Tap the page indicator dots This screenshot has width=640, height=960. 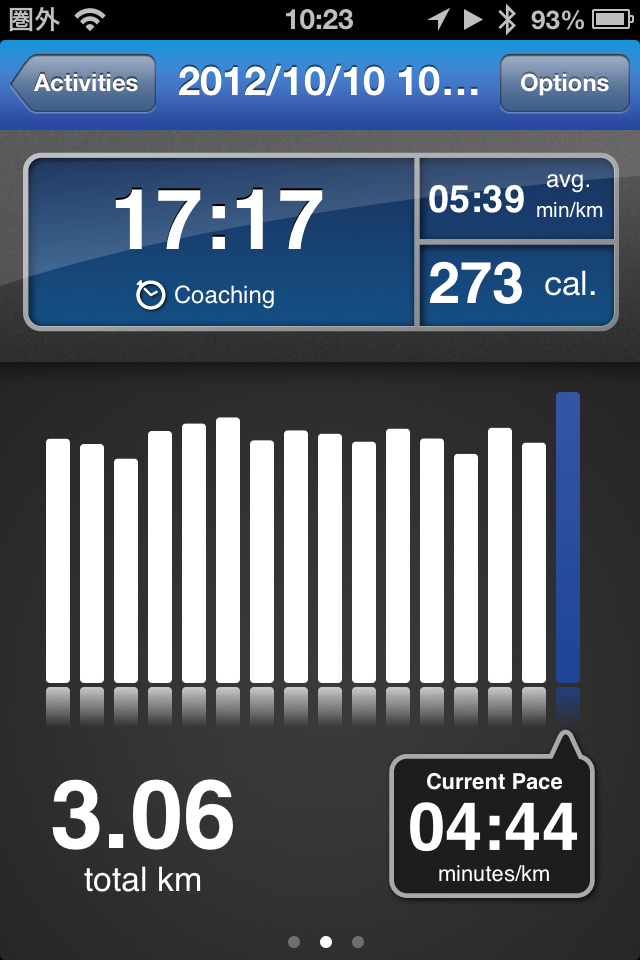point(325,941)
